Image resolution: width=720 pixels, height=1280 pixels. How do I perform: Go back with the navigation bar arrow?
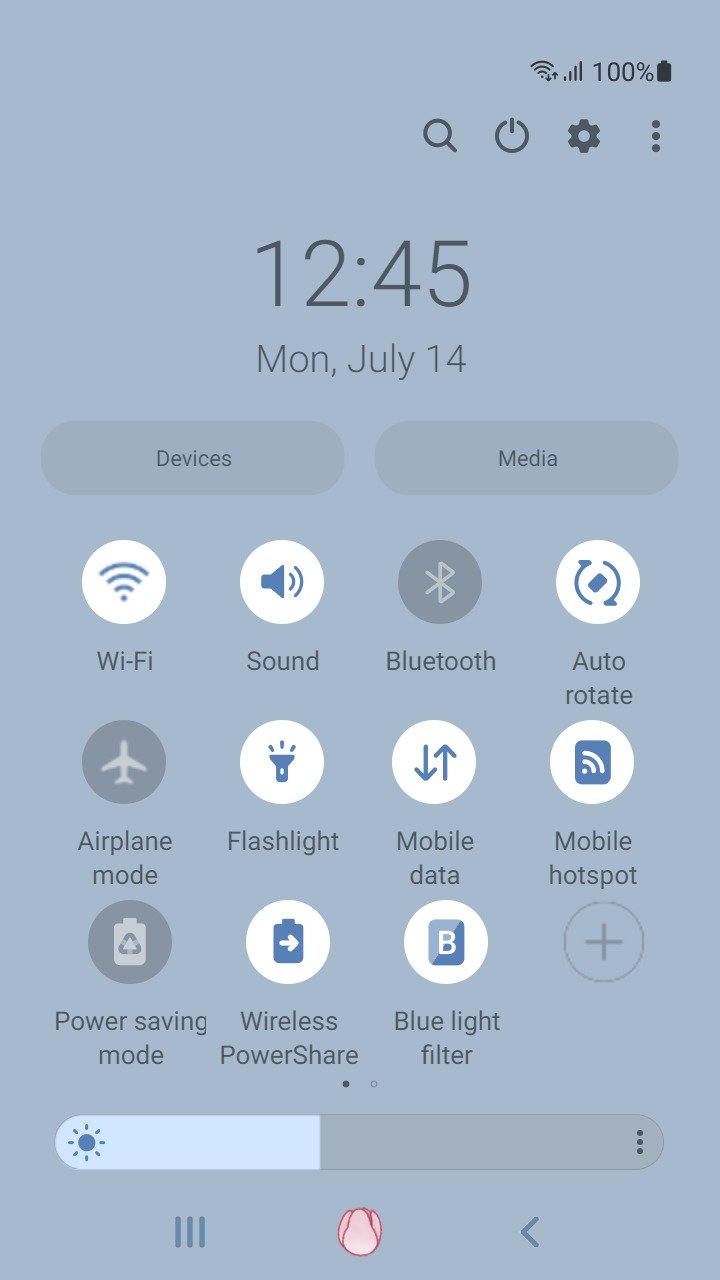pos(530,1232)
